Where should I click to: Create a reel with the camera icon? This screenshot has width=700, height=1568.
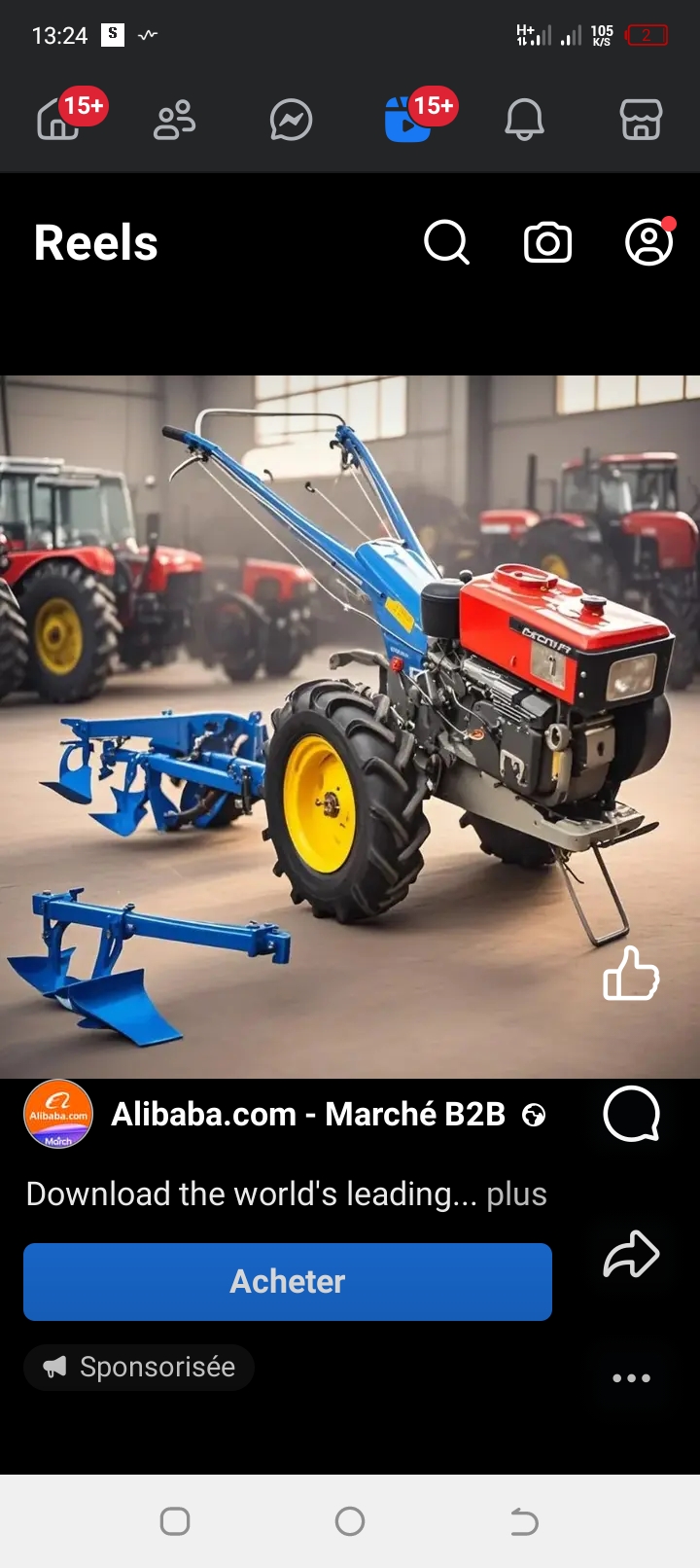548,242
